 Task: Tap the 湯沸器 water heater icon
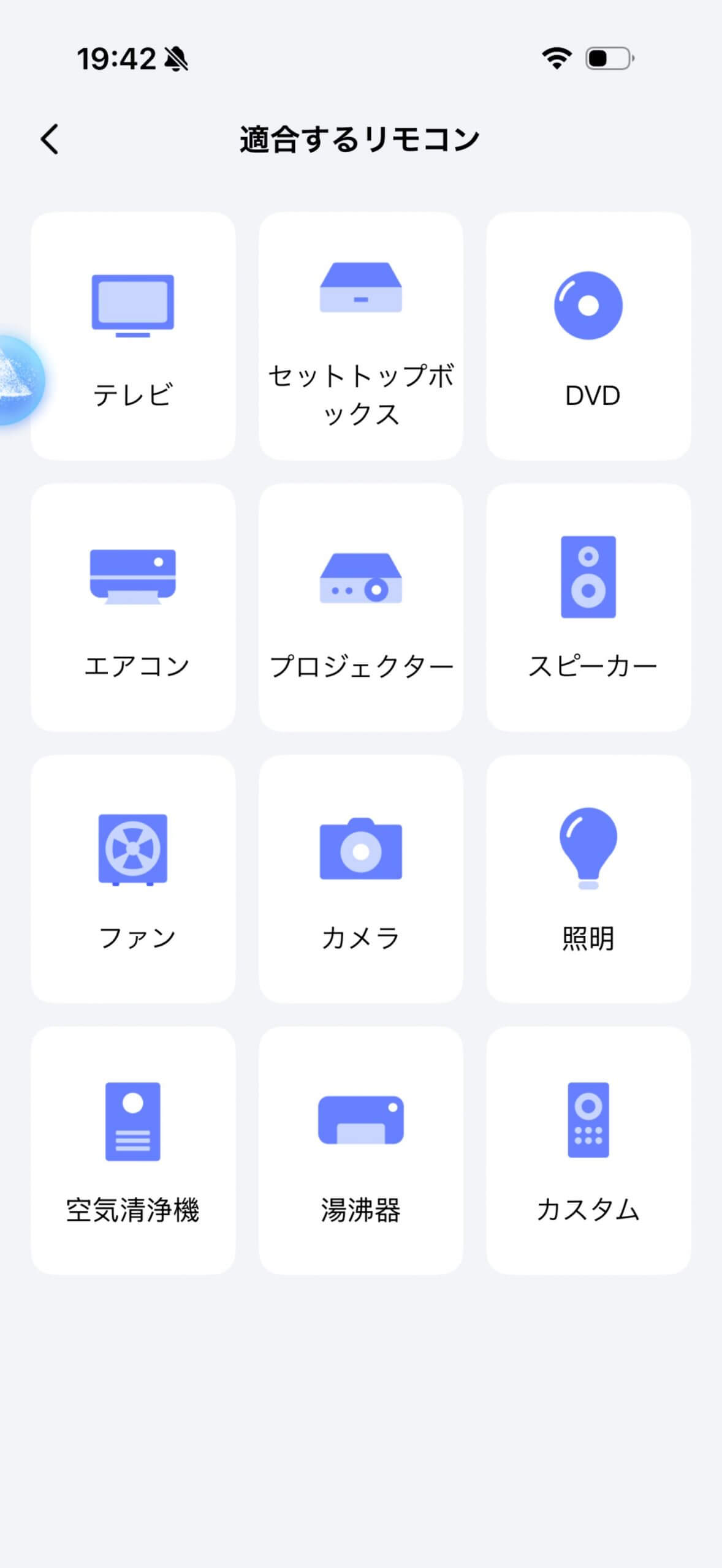[x=360, y=1121]
